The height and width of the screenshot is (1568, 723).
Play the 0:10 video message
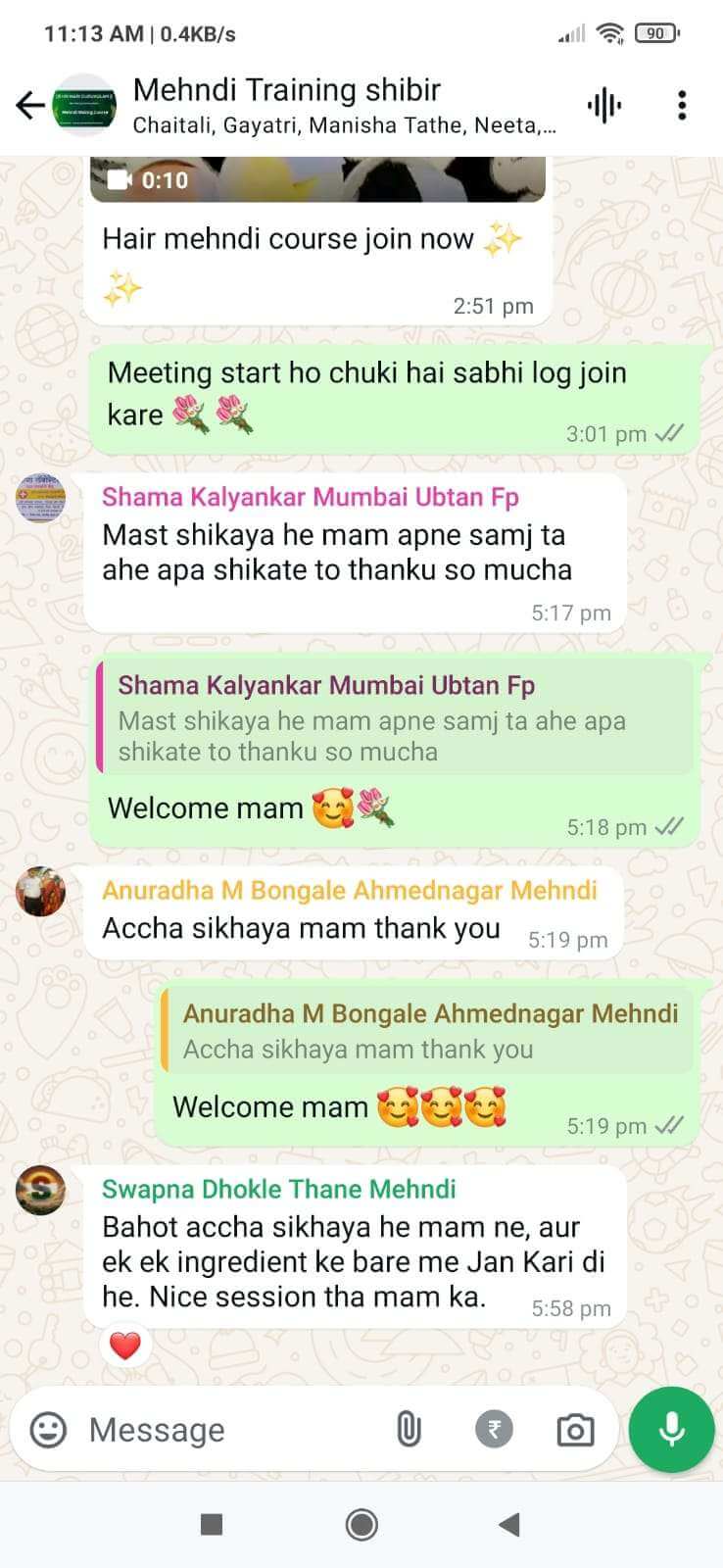pos(317,179)
